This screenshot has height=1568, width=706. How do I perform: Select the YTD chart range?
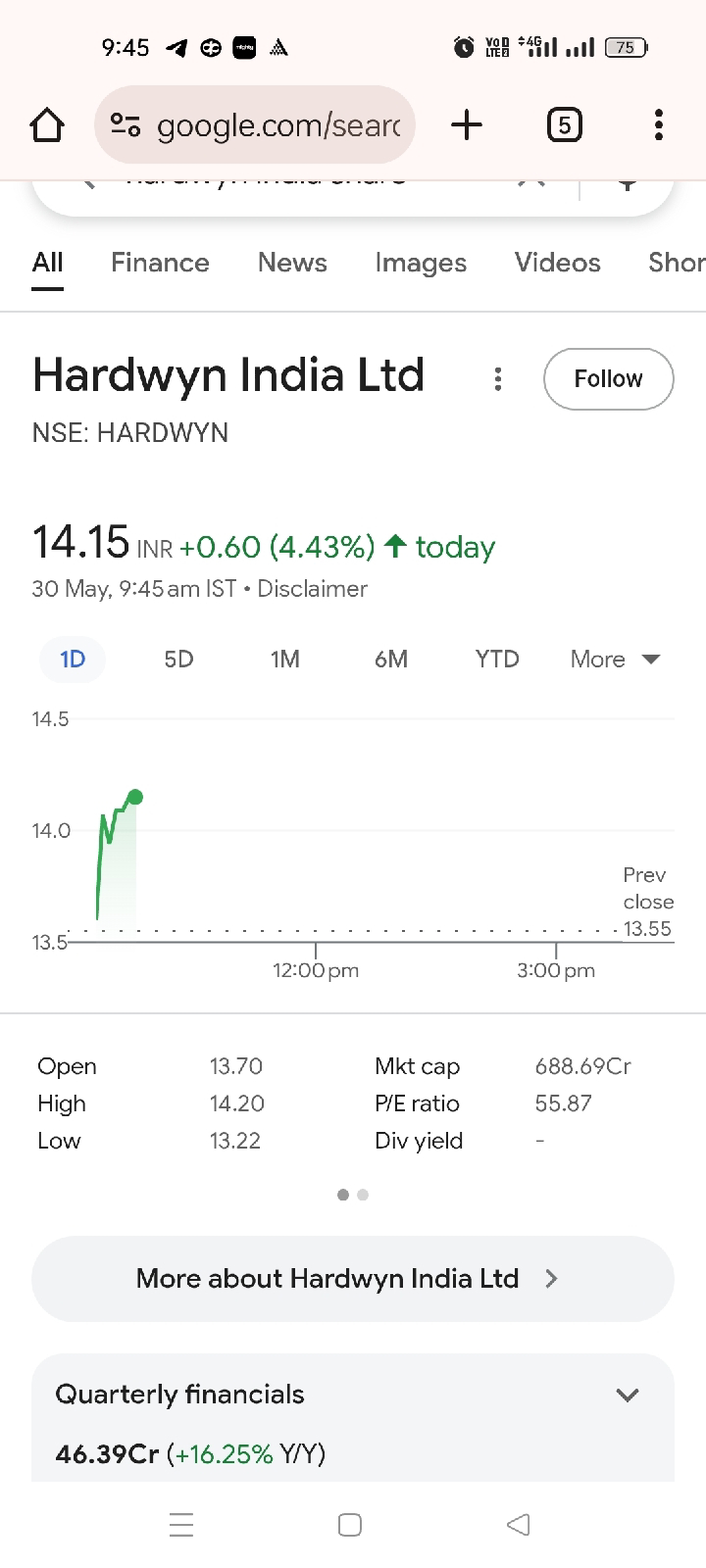pos(497,659)
